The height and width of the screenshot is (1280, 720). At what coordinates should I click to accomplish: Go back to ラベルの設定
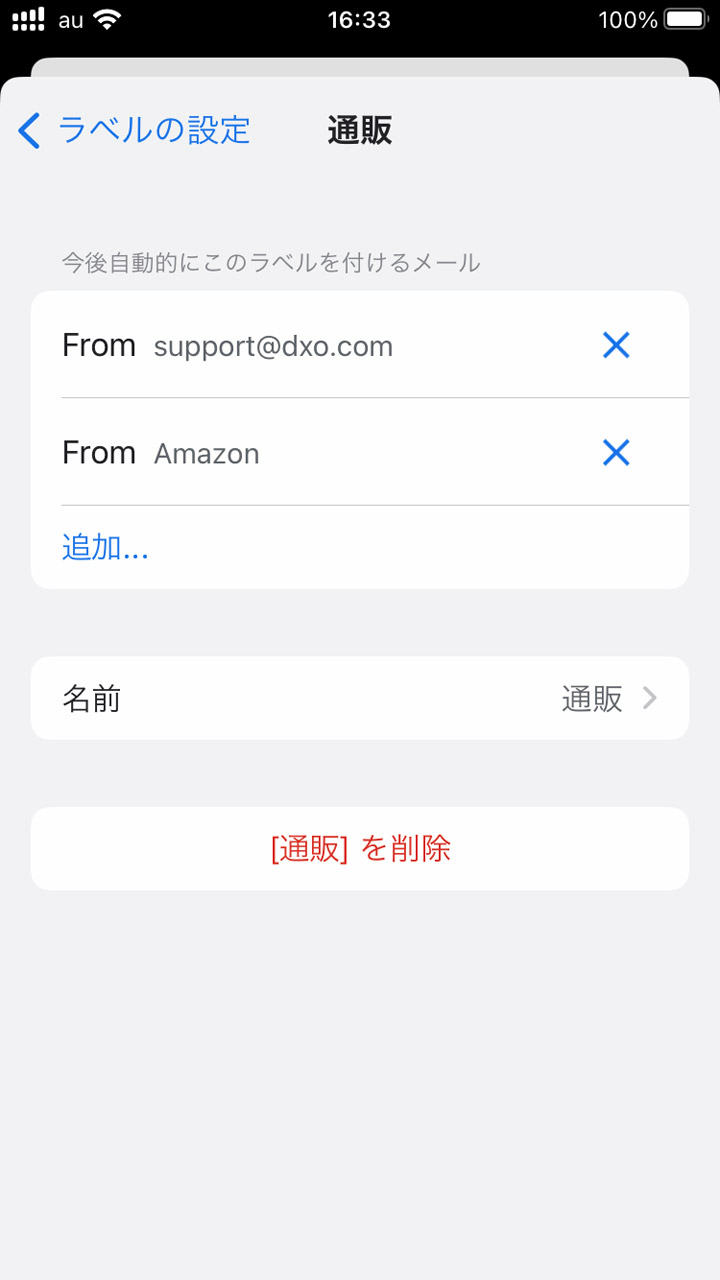pos(135,131)
